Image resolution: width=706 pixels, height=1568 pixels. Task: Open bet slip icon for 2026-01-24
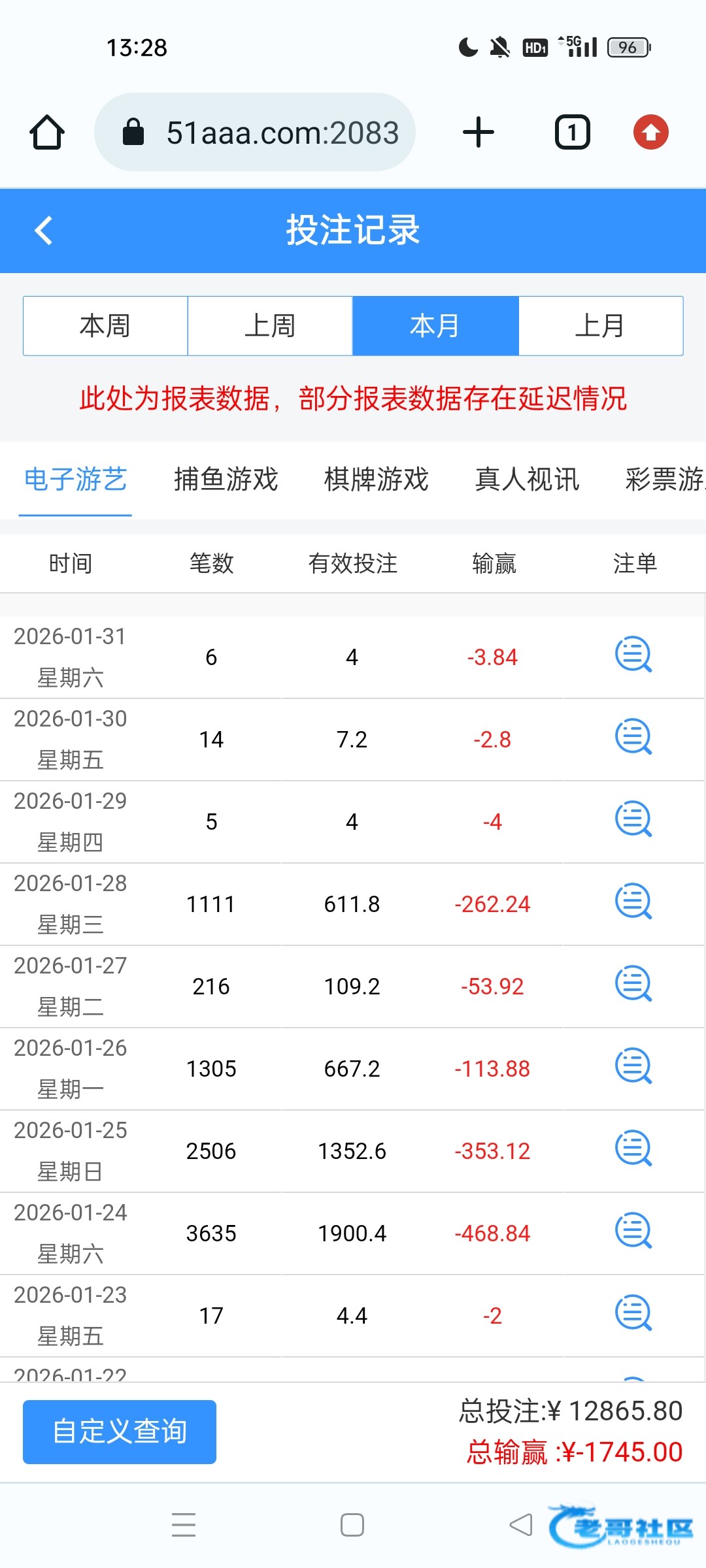click(633, 1231)
